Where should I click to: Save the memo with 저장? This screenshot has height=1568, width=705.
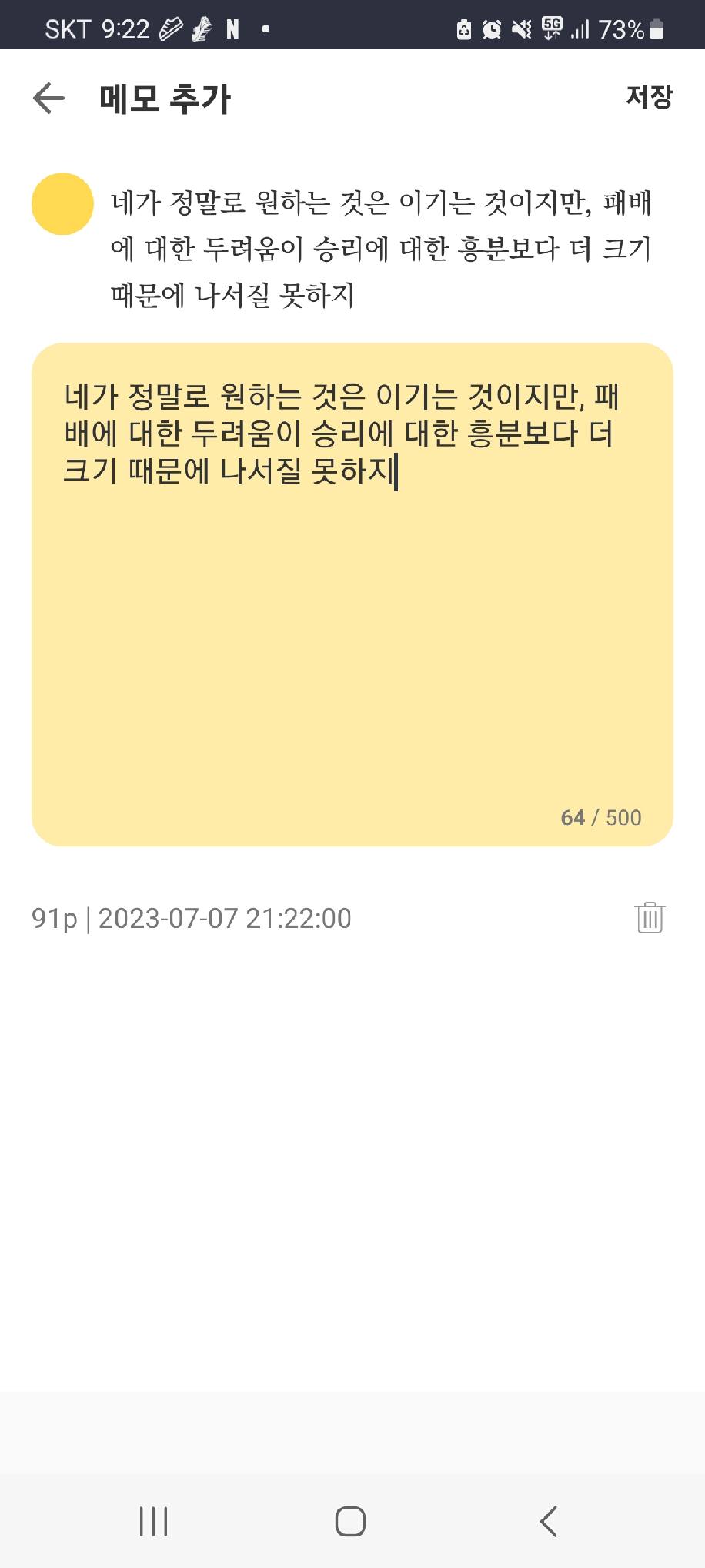click(649, 96)
